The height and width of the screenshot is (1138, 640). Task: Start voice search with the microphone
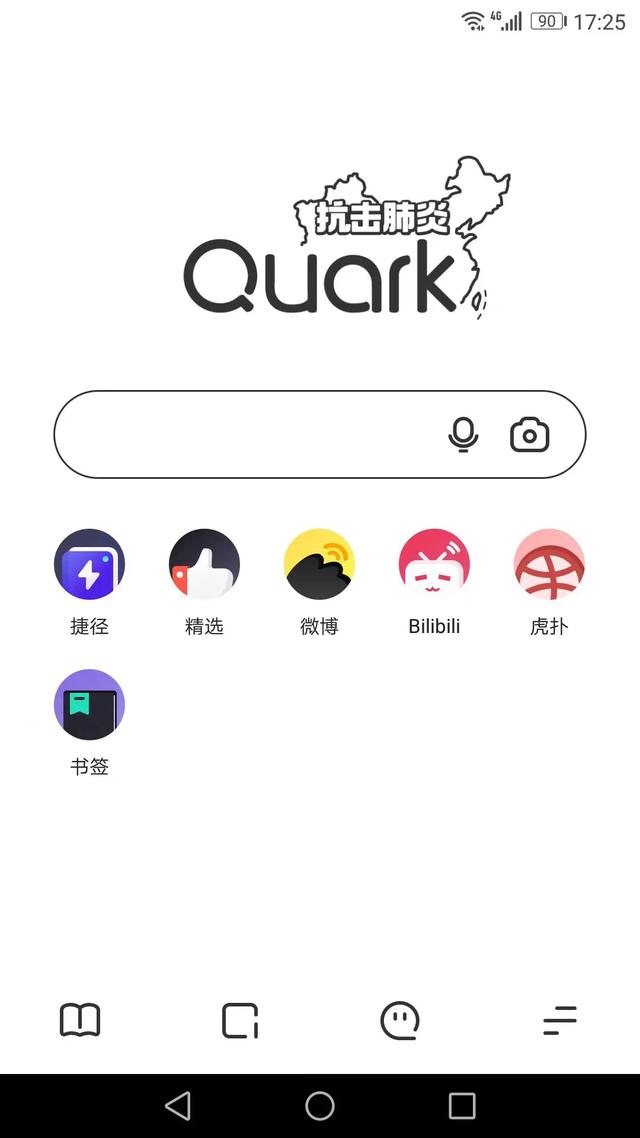(x=463, y=435)
